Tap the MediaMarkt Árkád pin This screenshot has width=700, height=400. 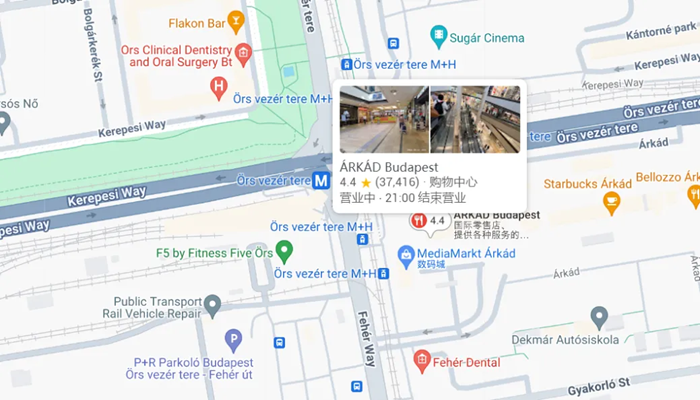pyautogui.click(x=407, y=254)
